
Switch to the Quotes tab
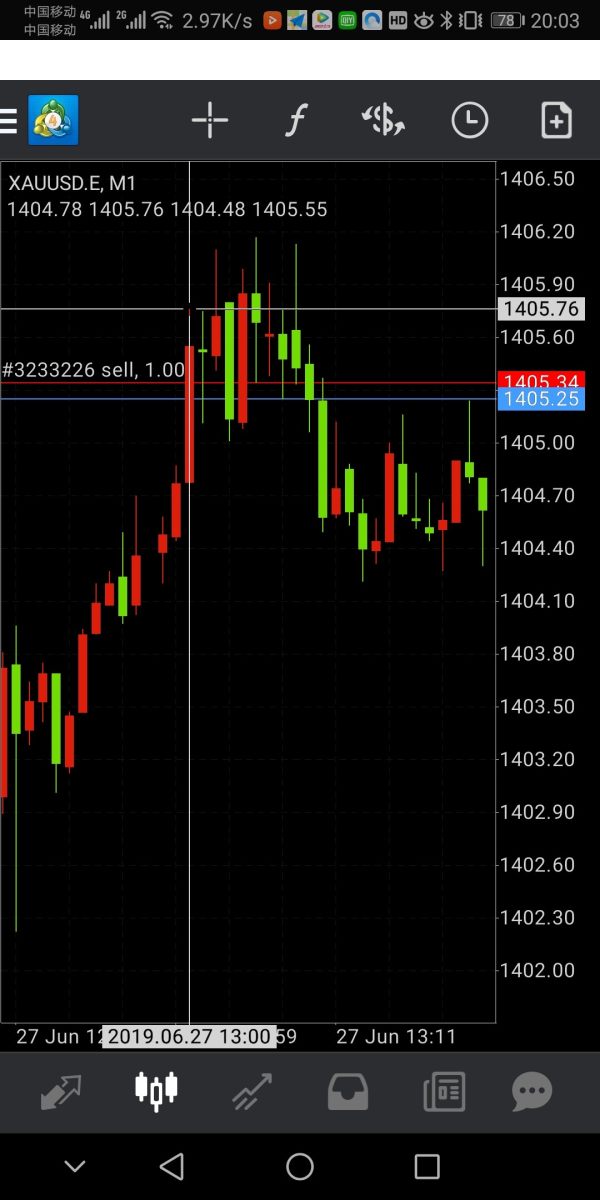[x=61, y=1092]
